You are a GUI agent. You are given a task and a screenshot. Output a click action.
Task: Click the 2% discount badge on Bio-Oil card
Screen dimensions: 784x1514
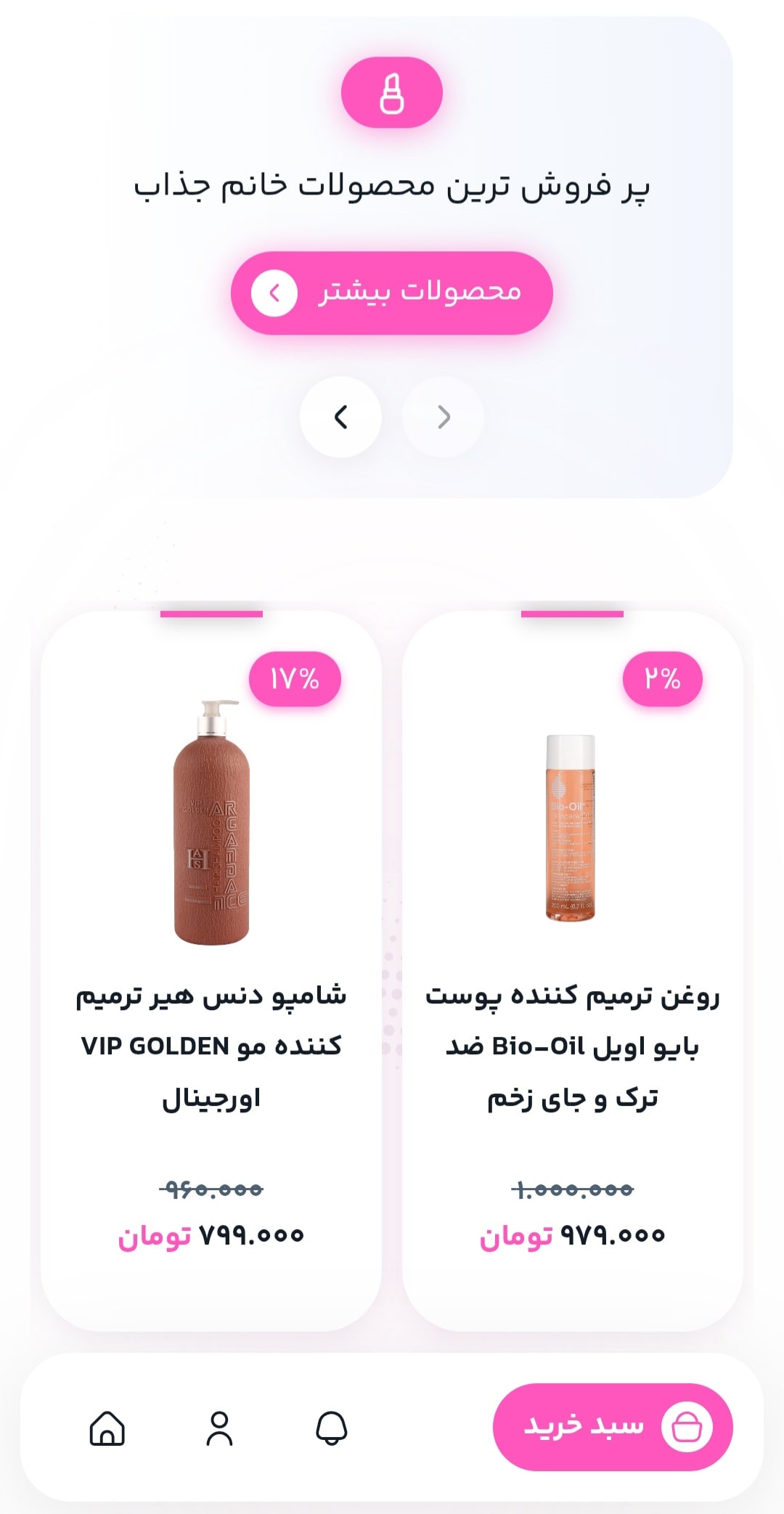pos(662,678)
